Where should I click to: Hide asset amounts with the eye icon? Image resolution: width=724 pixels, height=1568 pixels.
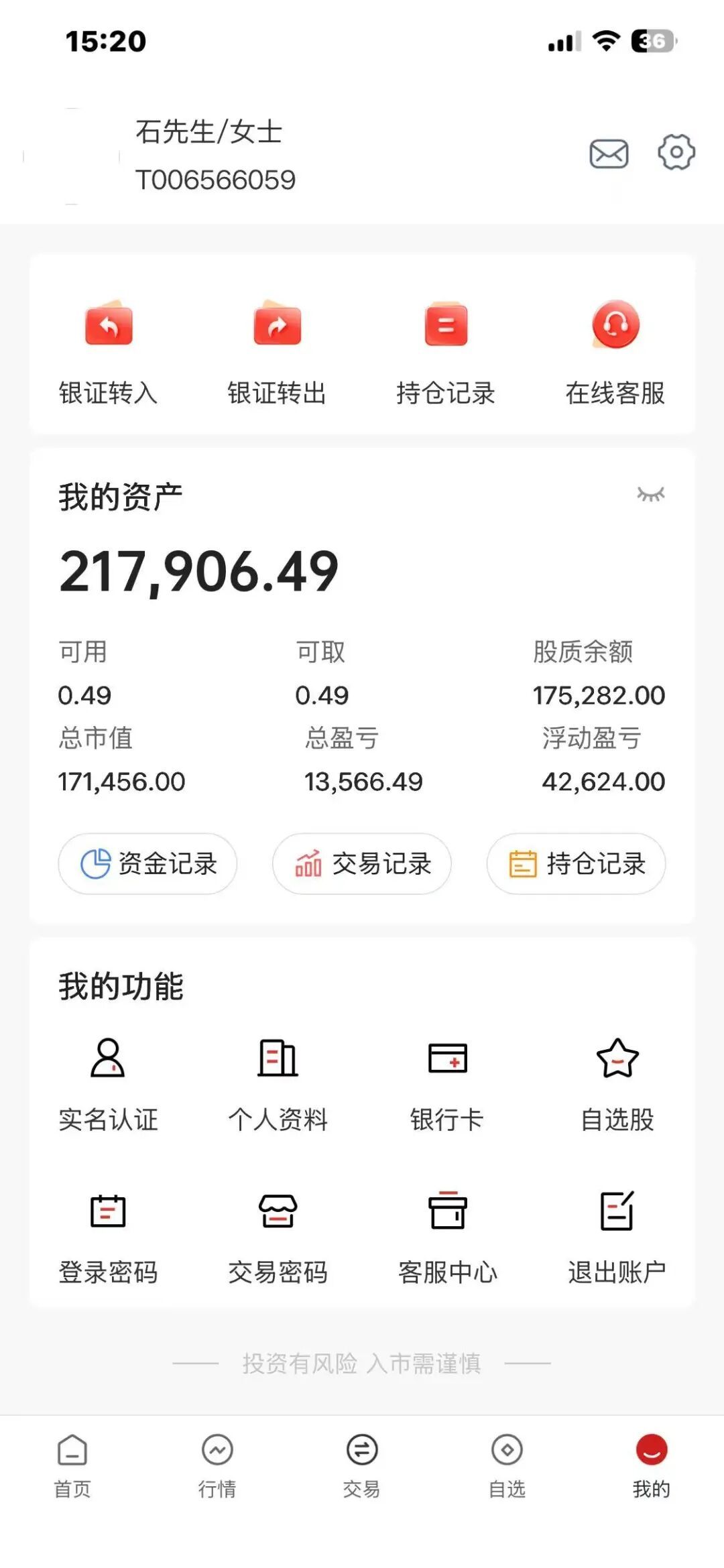[650, 495]
